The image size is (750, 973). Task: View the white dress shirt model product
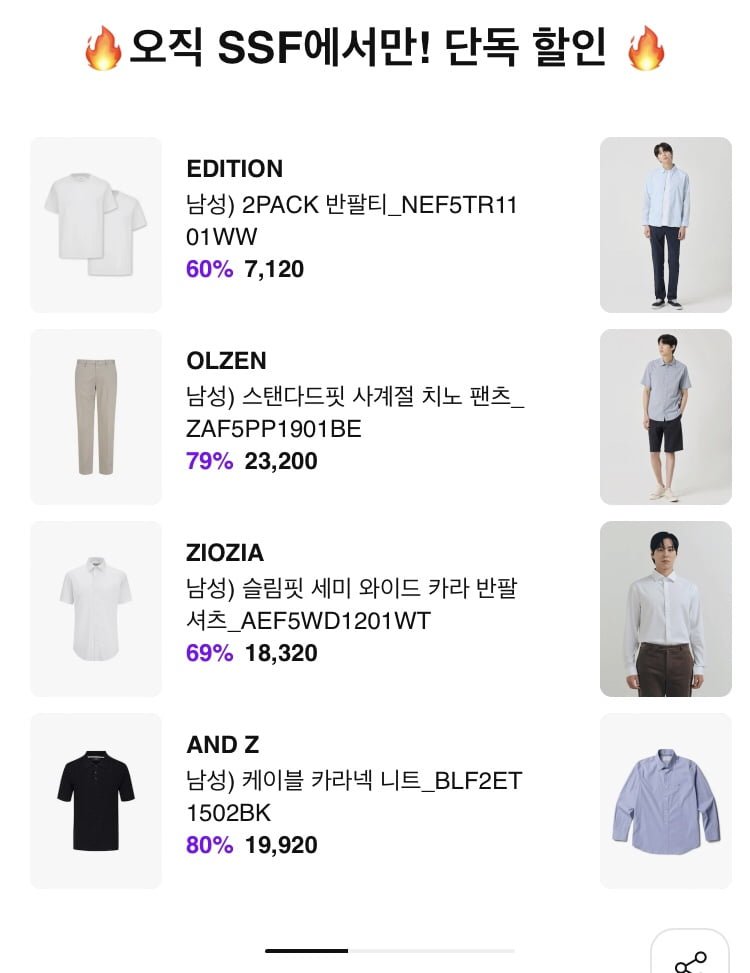click(x=665, y=609)
